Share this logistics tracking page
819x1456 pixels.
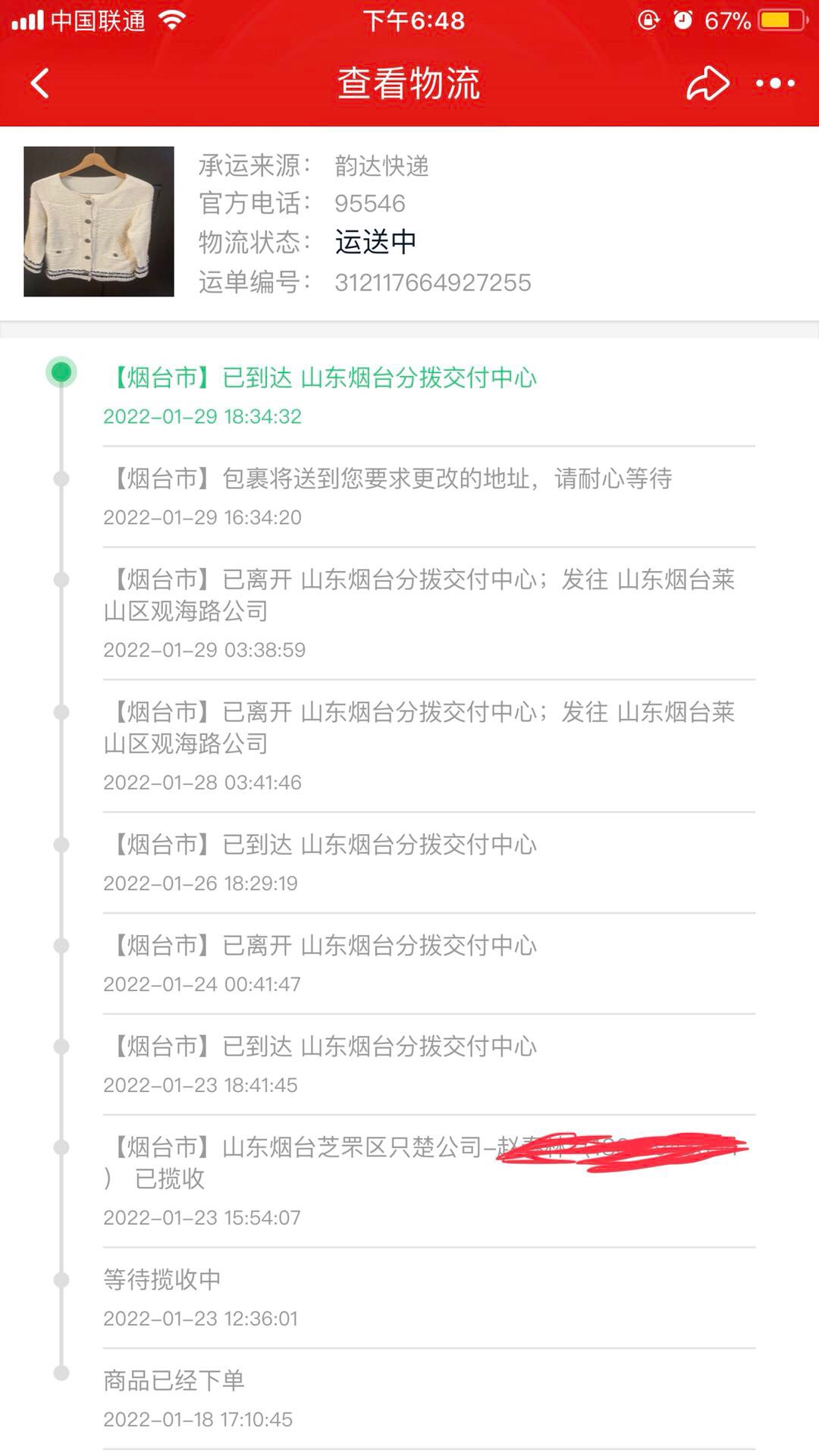pos(707,83)
